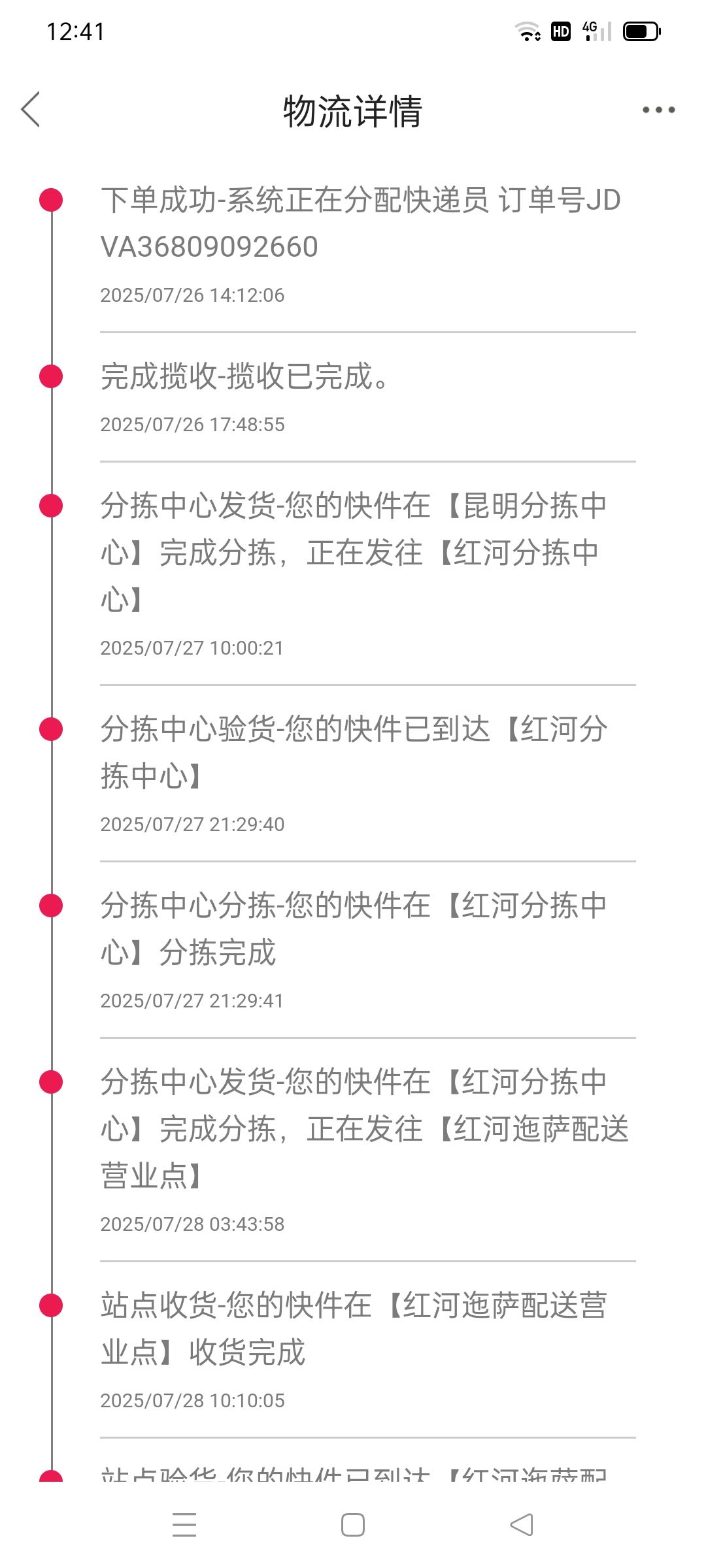Tap the system home button
This screenshot has width=706, height=1568.
[x=353, y=1525]
